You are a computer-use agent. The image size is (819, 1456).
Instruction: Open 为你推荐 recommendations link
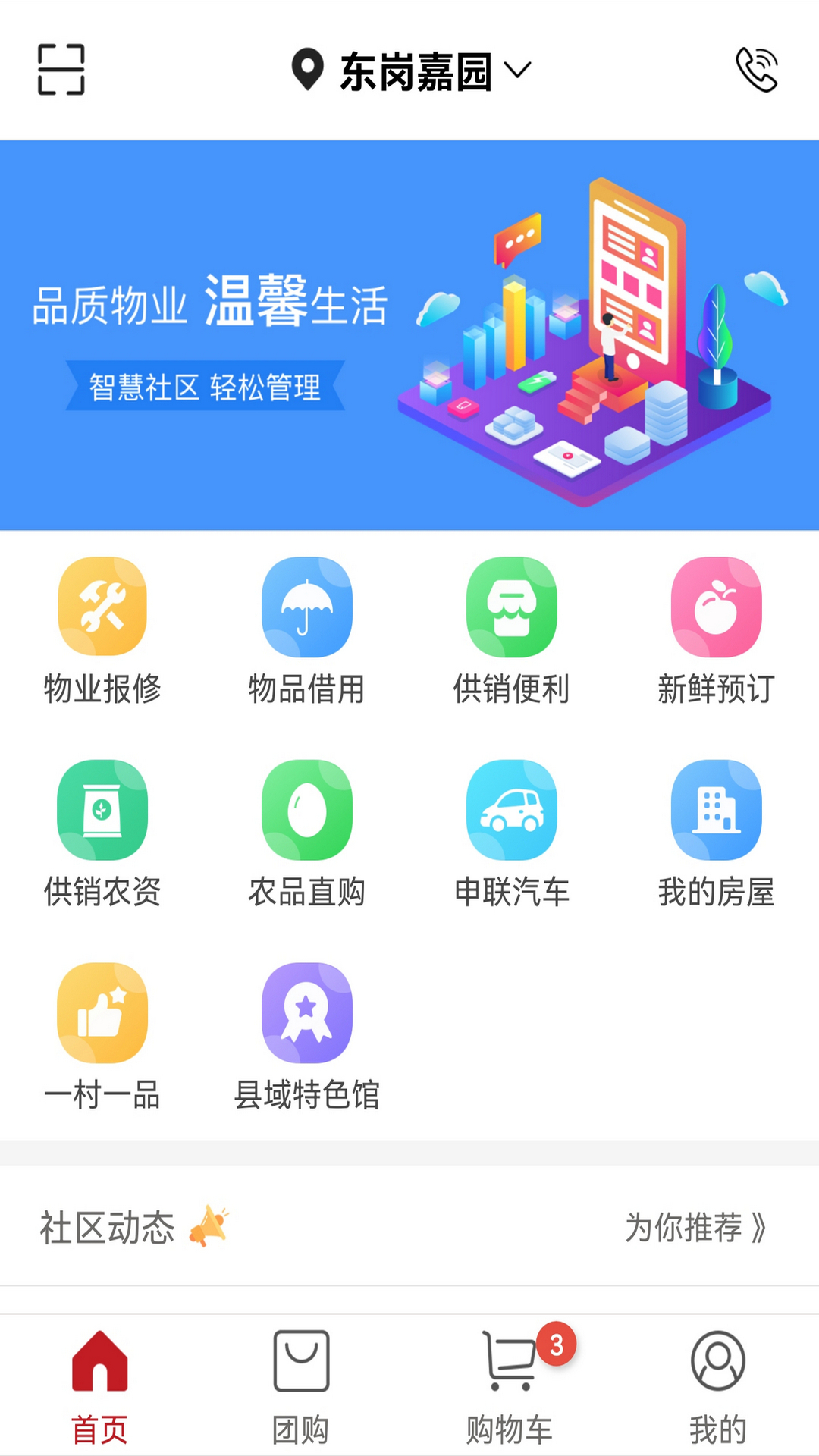[694, 1224]
